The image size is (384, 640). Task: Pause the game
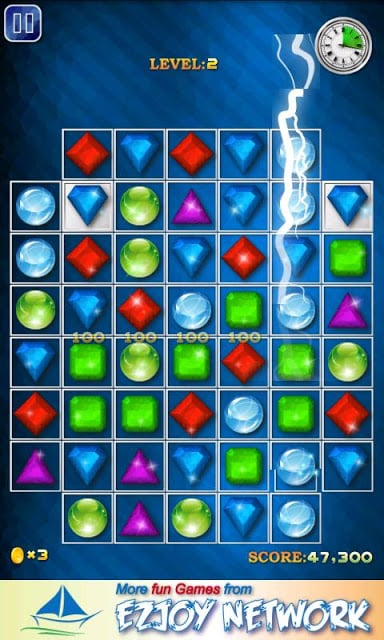(x=23, y=24)
